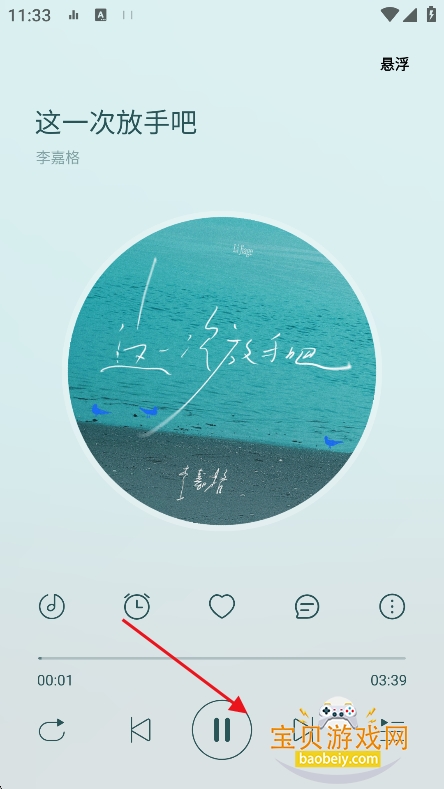Viewport: 444px width, 789px height.
Task: Open the comments bubble icon
Action: (x=307, y=606)
